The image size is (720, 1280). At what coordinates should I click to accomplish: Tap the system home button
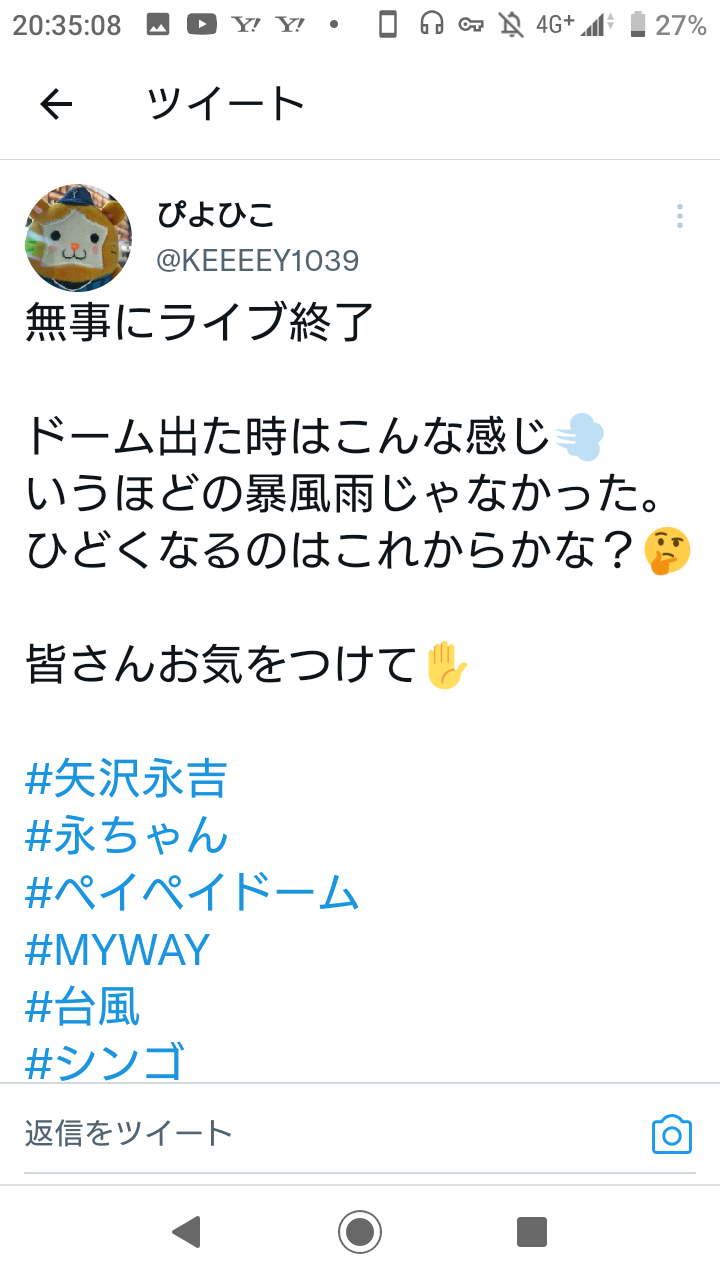[x=360, y=1232]
